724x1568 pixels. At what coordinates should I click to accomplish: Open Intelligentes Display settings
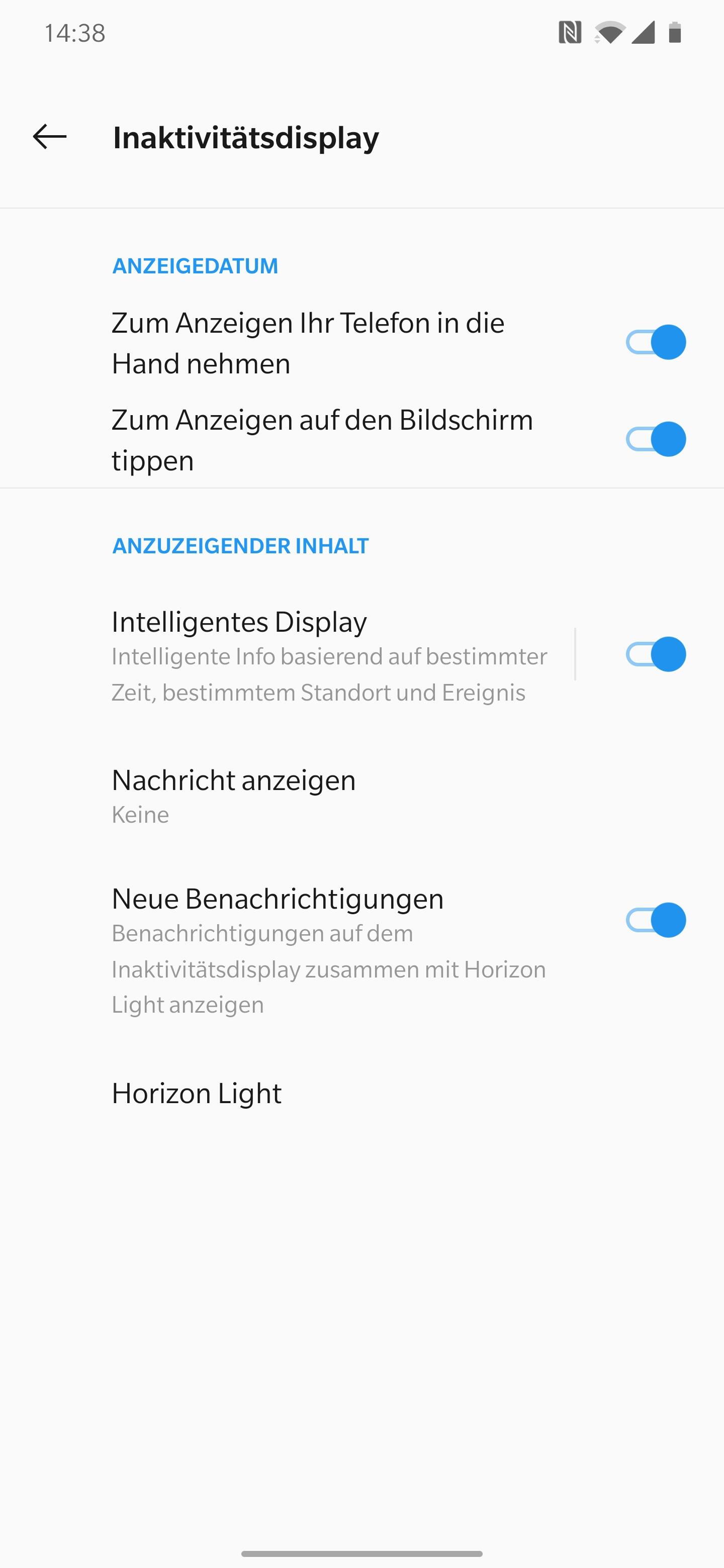(329, 655)
